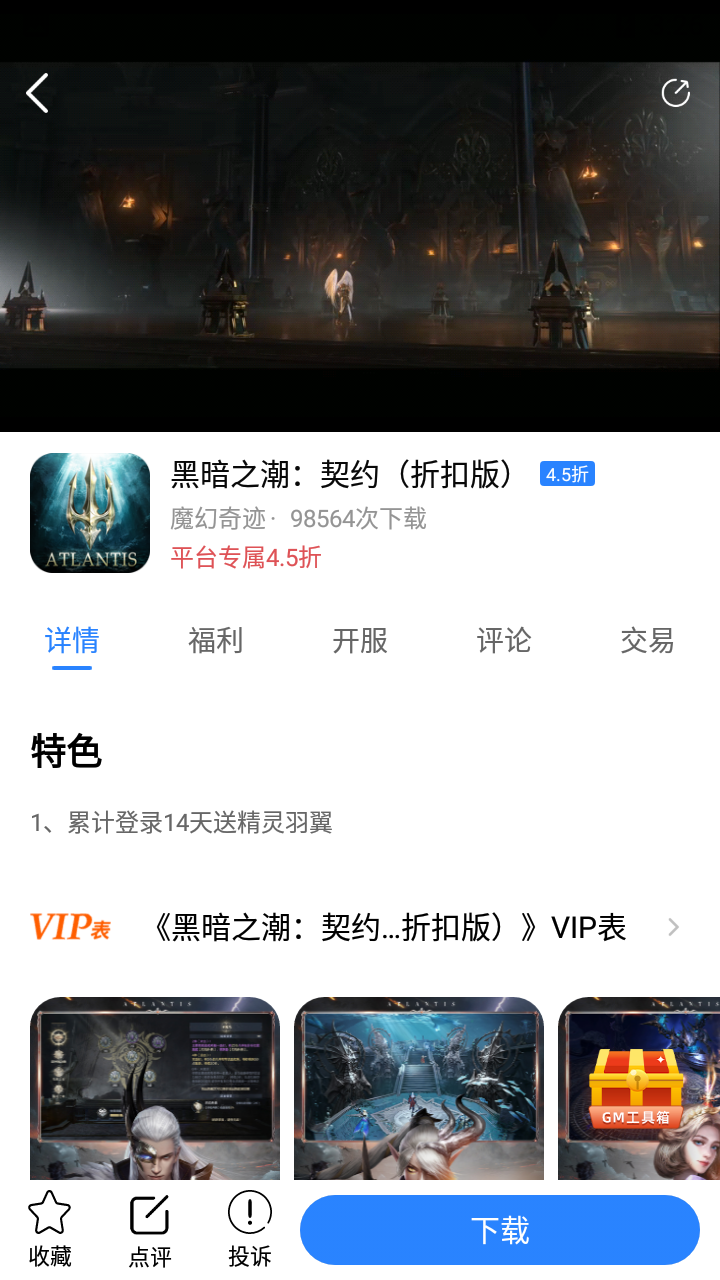Switch to the 福利 tab
Image resolution: width=720 pixels, height=1280 pixels.
[215, 641]
